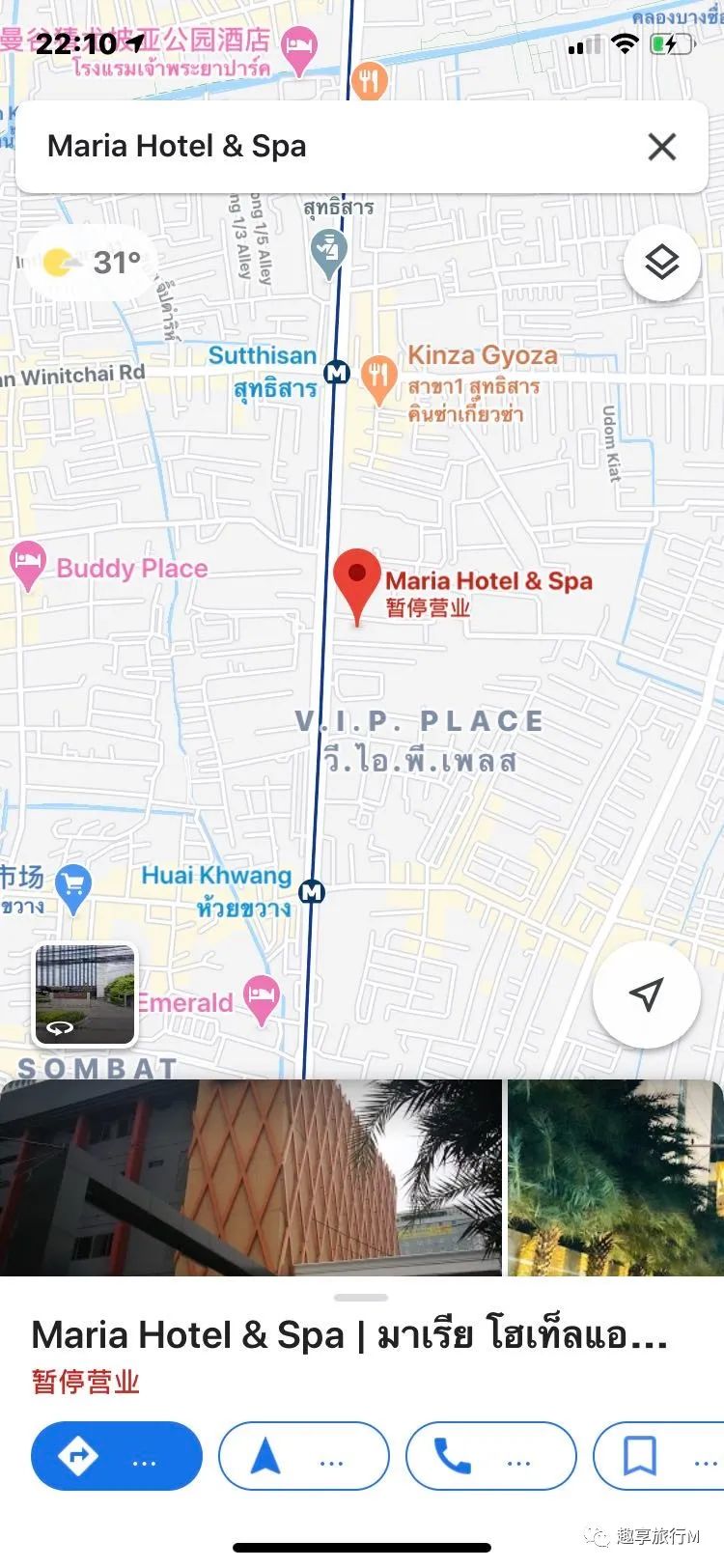Get directions with the blue button
This screenshot has width=724, height=1568.
pyautogui.click(x=116, y=1456)
